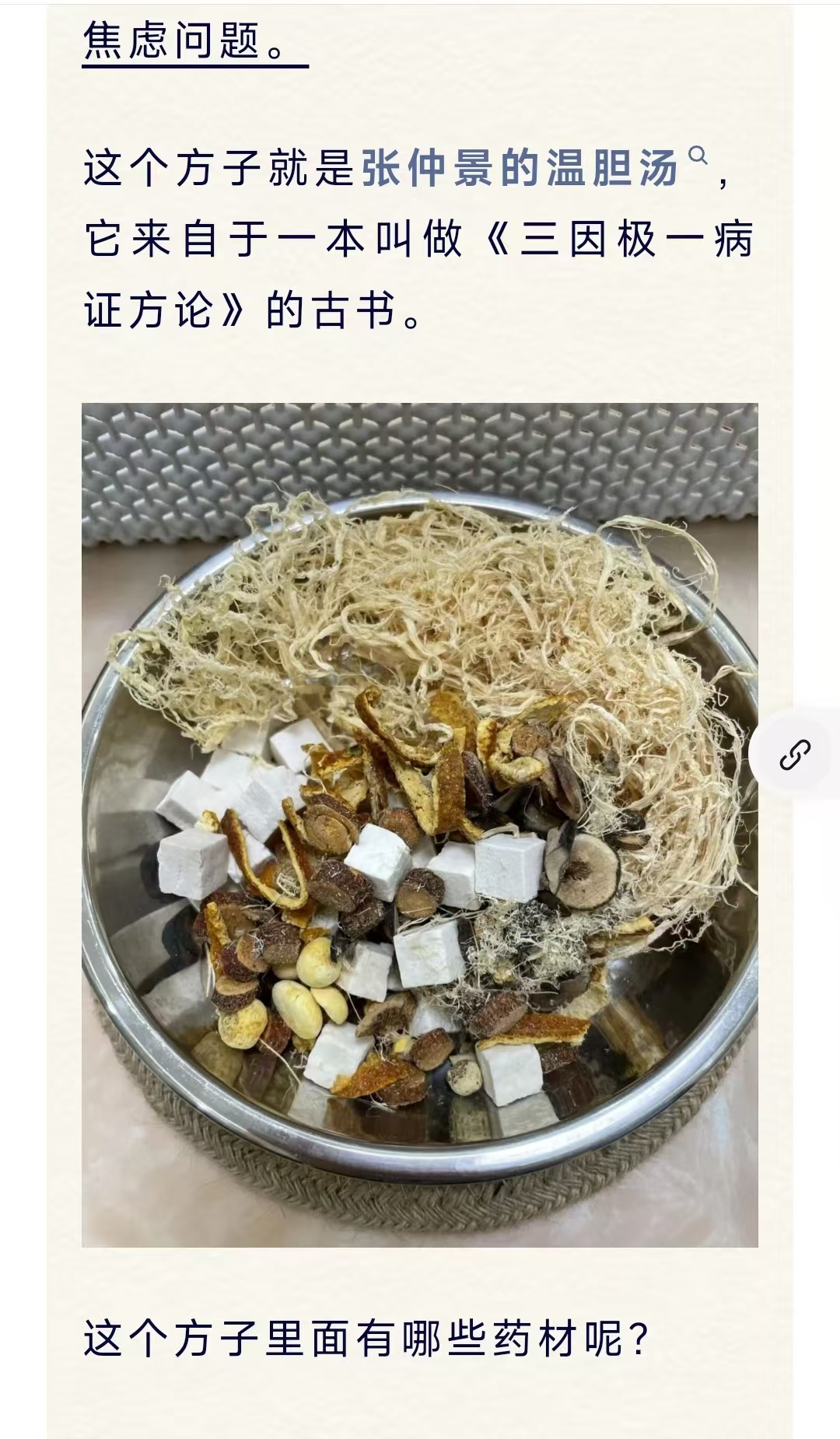The width and height of the screenshot is (840, 1439).
Task: Tap the floating chain link button
Action: [795, 755]
